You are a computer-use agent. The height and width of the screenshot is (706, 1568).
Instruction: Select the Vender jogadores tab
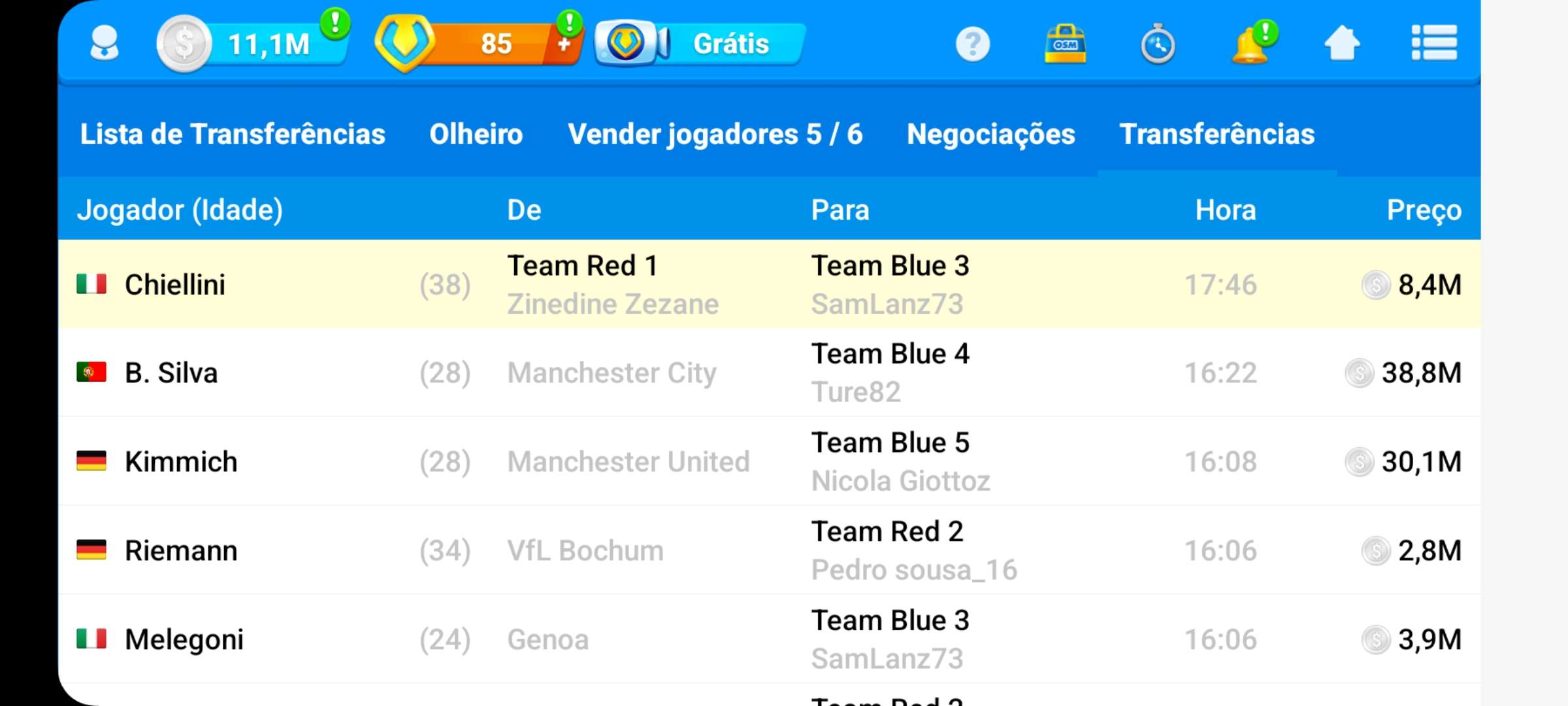[715, 134]
